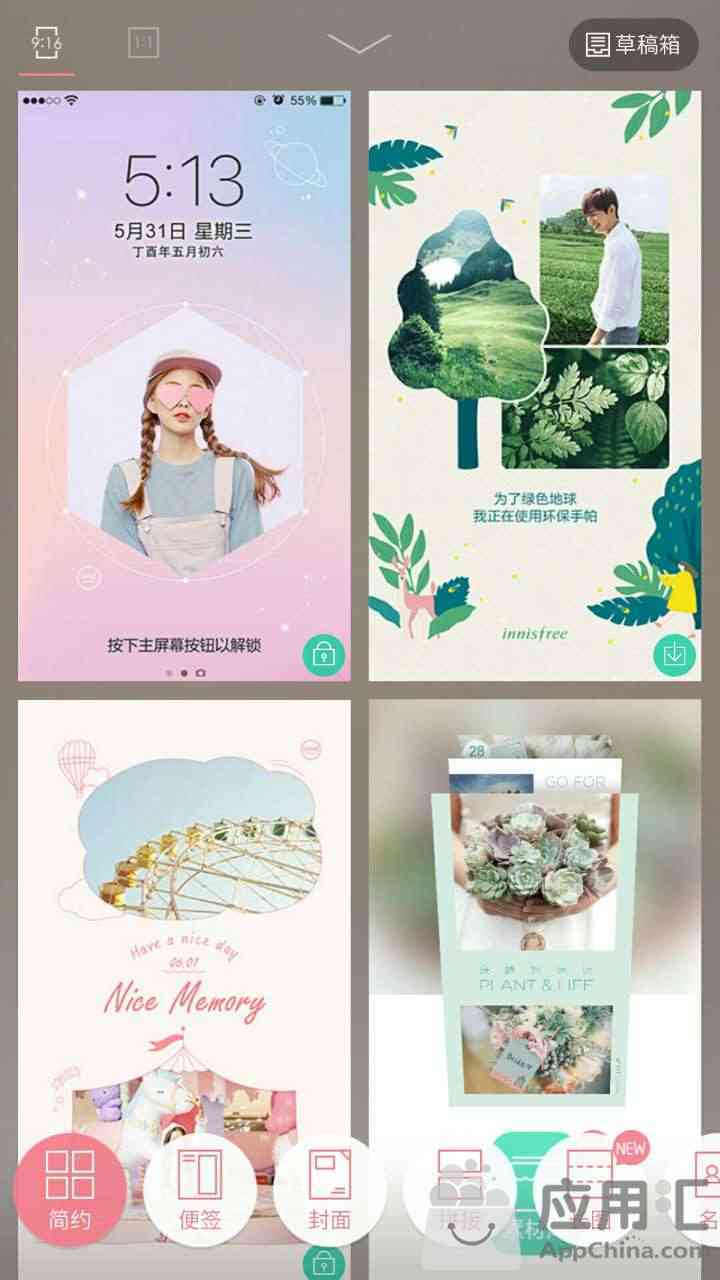Open the pink lock screen template

click(x=184, y=386)
